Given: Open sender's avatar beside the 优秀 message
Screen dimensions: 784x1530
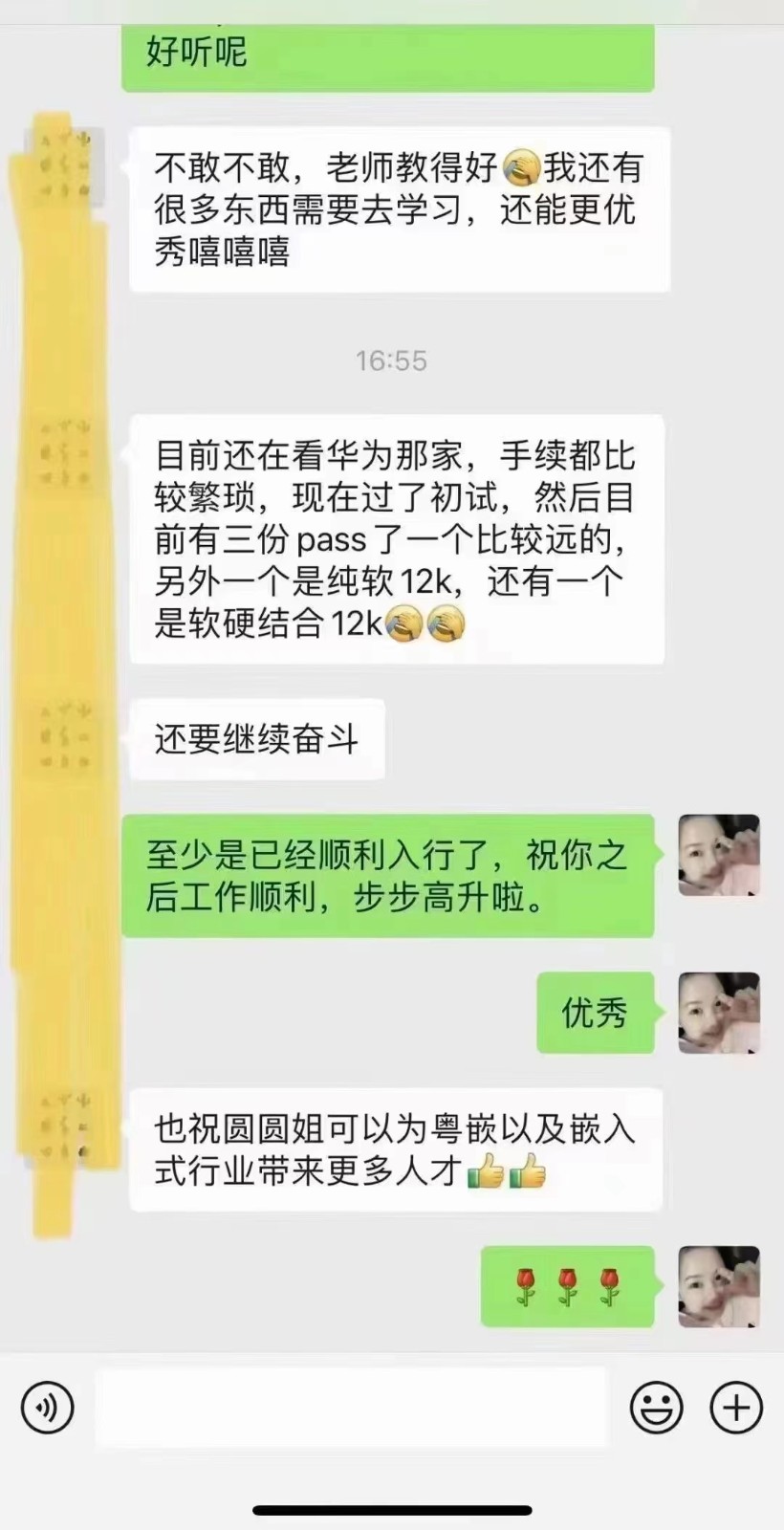Looking at the screenshot, I should (x=719, y=1013).
